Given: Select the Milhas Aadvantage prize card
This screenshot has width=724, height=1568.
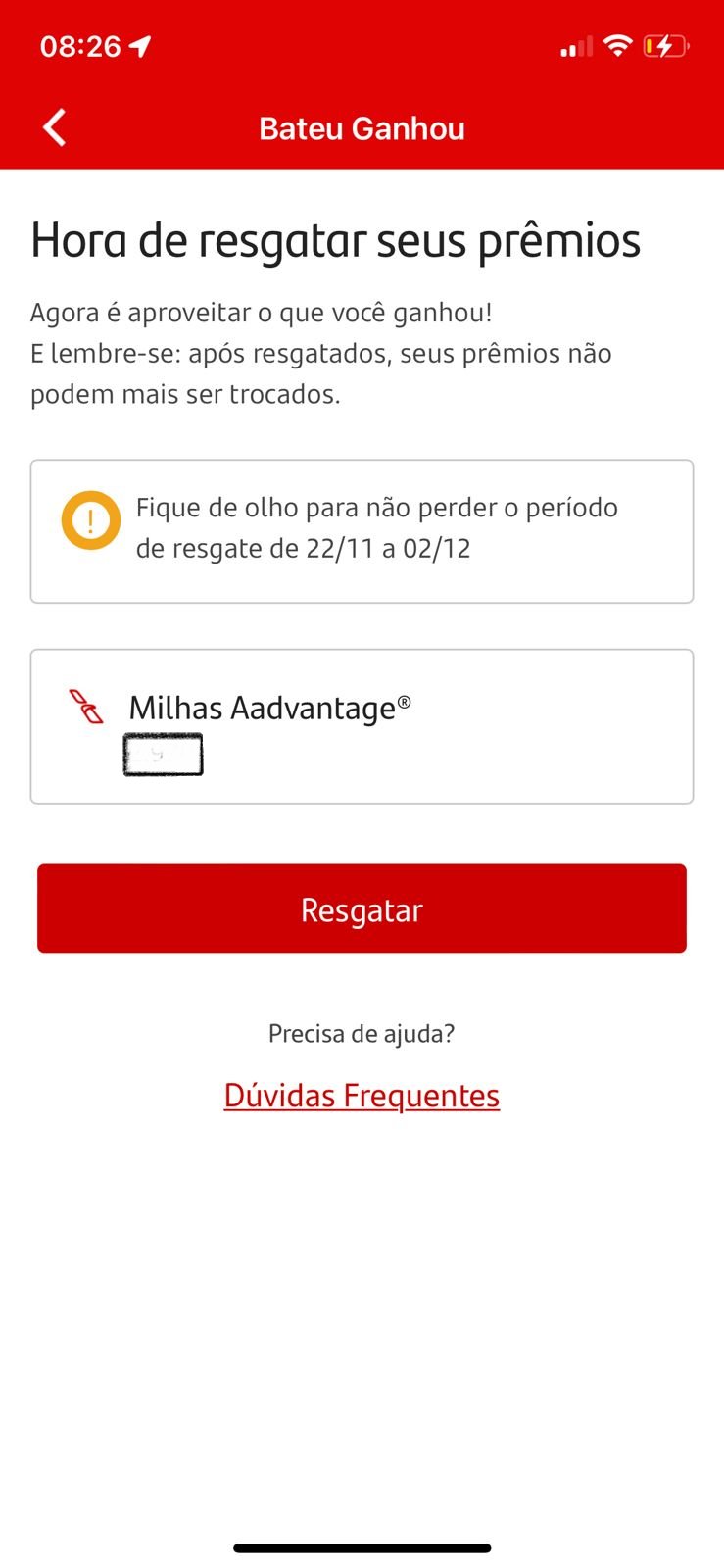Looking at the screenshot, I should coord(362,726).
